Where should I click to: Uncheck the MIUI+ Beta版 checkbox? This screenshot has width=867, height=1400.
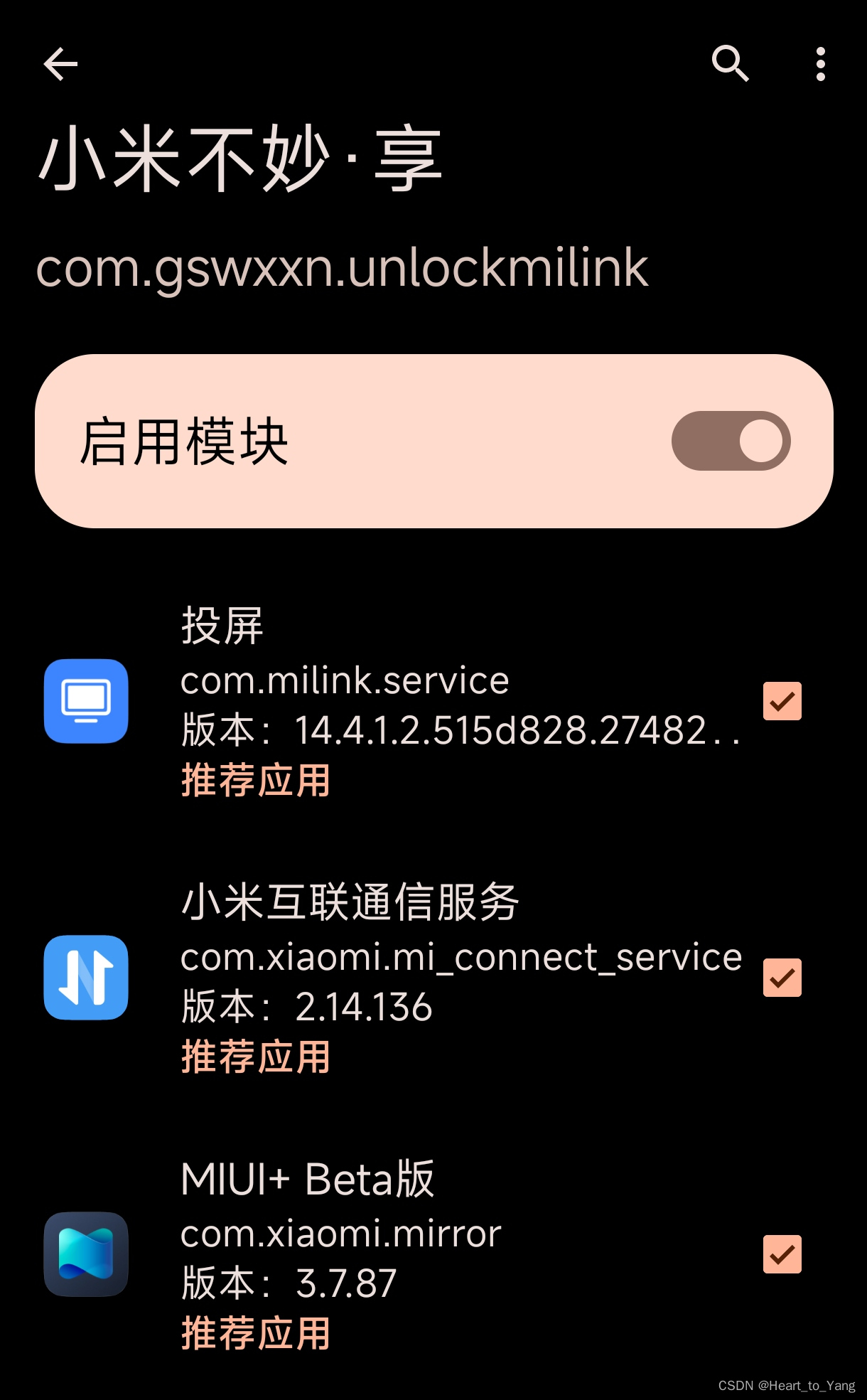pos(782,1254)
